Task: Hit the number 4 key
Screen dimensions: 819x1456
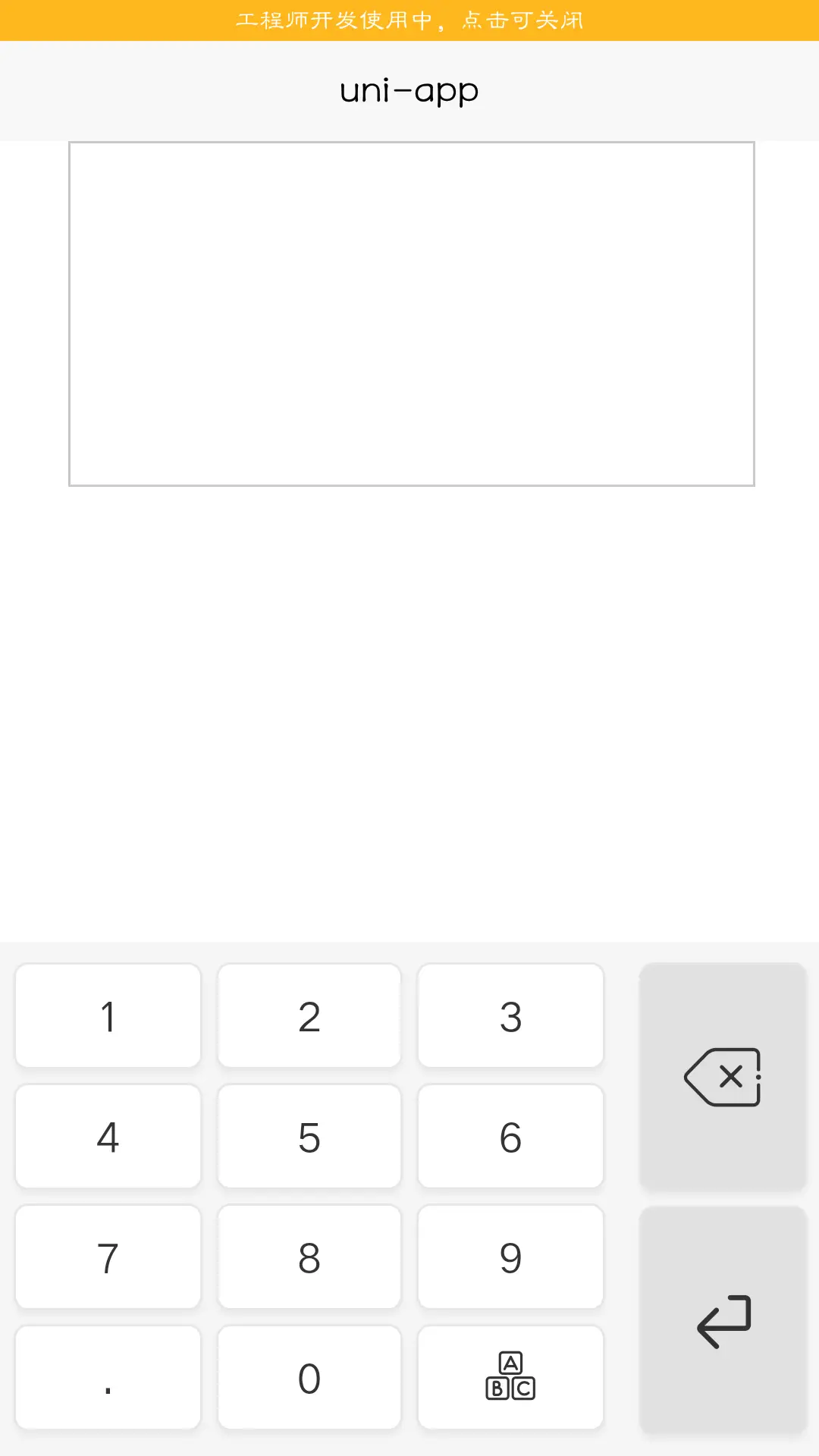Action: pyautogui.click(x=108, y=1137)
